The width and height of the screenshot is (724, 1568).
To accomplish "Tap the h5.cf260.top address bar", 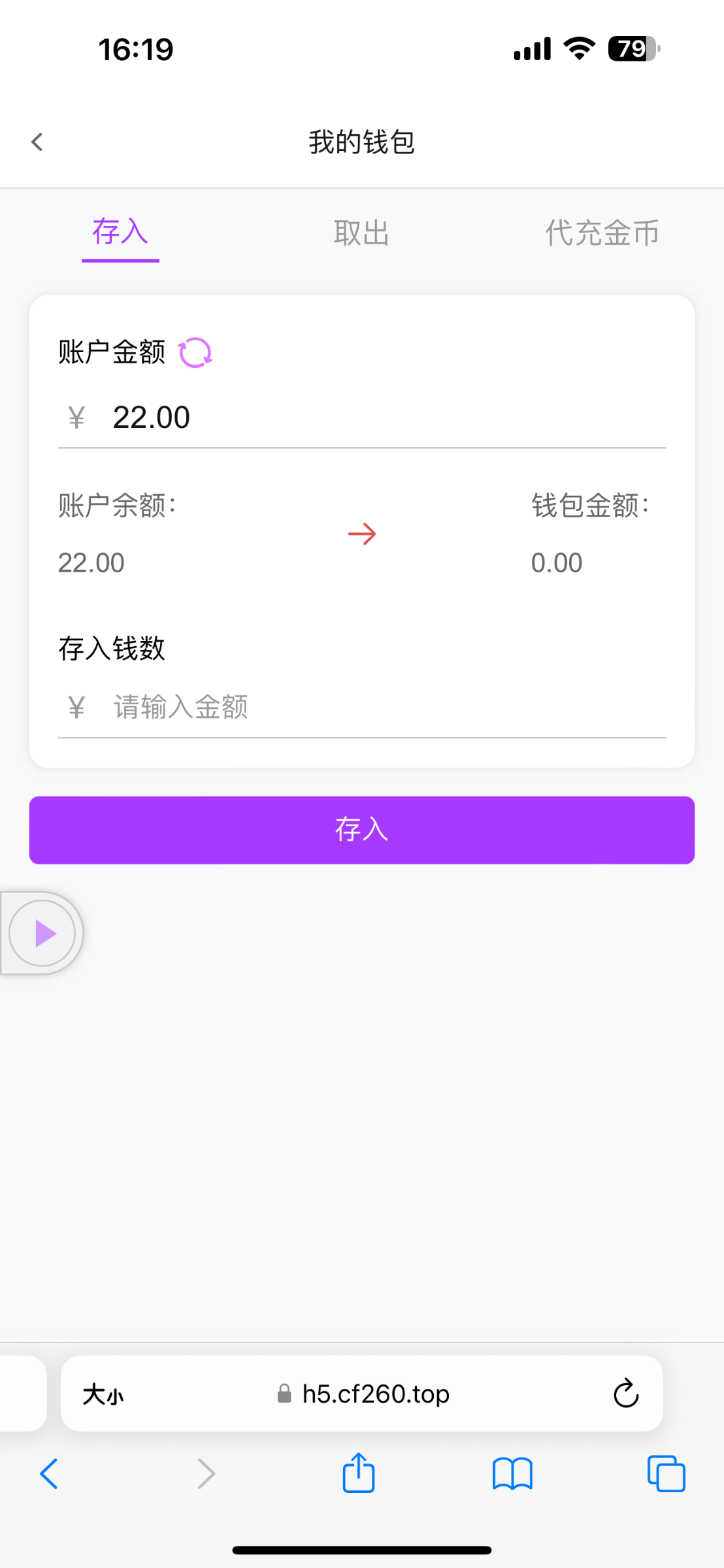I will [363, 1394].
